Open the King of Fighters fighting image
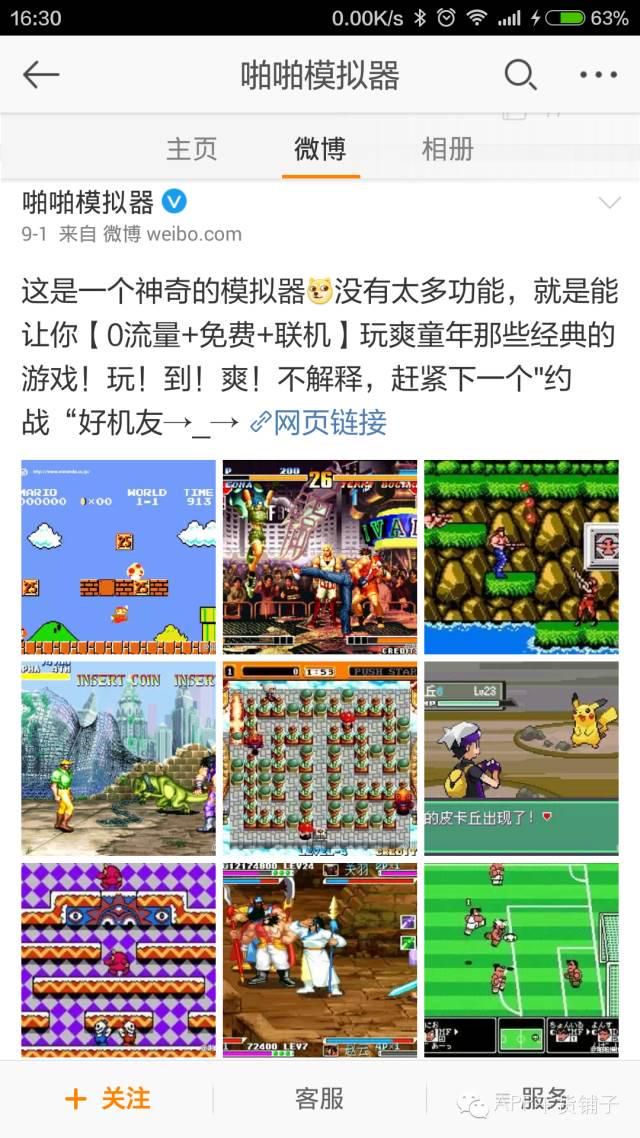The height and width of the screenshot is (1138, 640). click(x=320, y=557)
